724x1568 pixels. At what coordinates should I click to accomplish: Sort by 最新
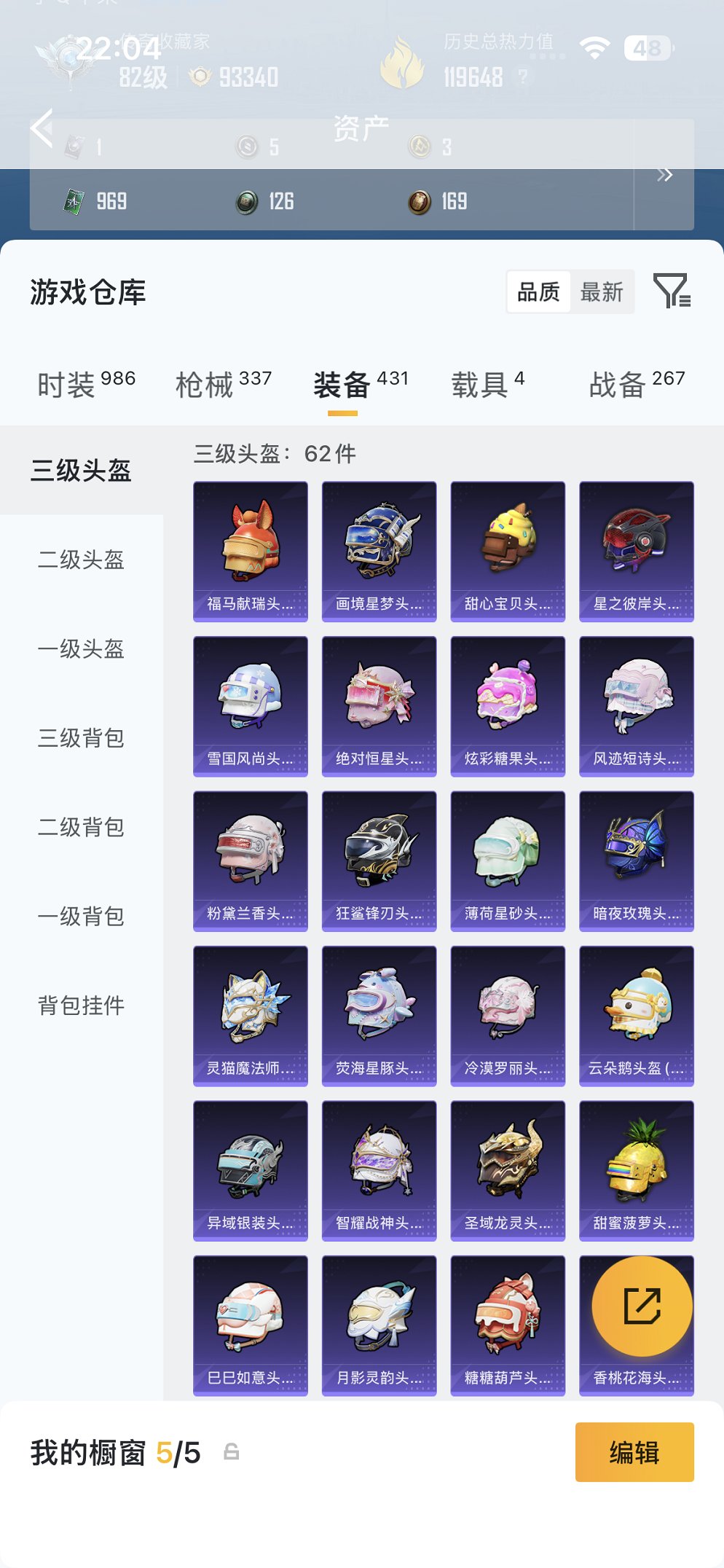(601, 292)
